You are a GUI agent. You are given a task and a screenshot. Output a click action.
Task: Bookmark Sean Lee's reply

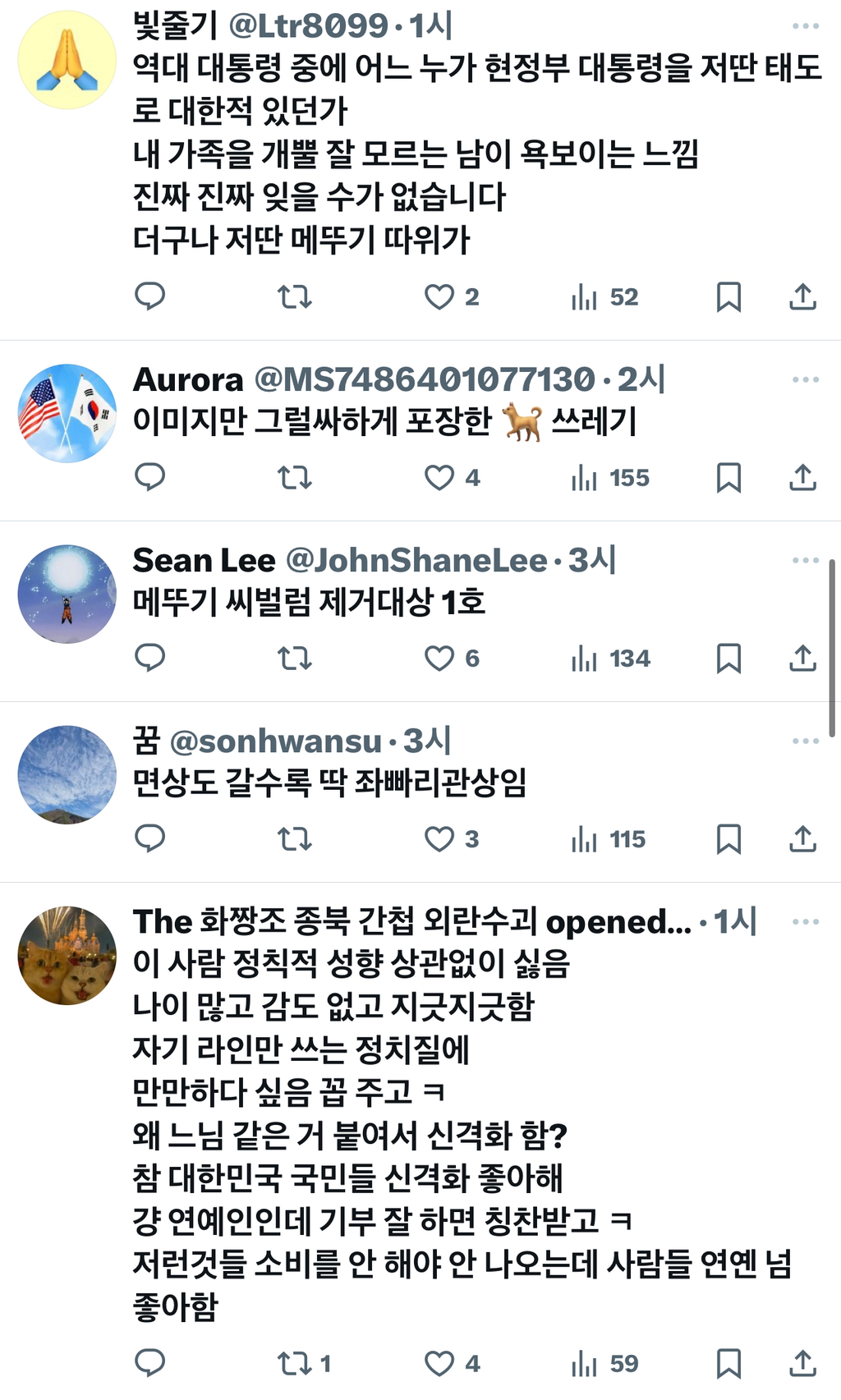(728, 659)
